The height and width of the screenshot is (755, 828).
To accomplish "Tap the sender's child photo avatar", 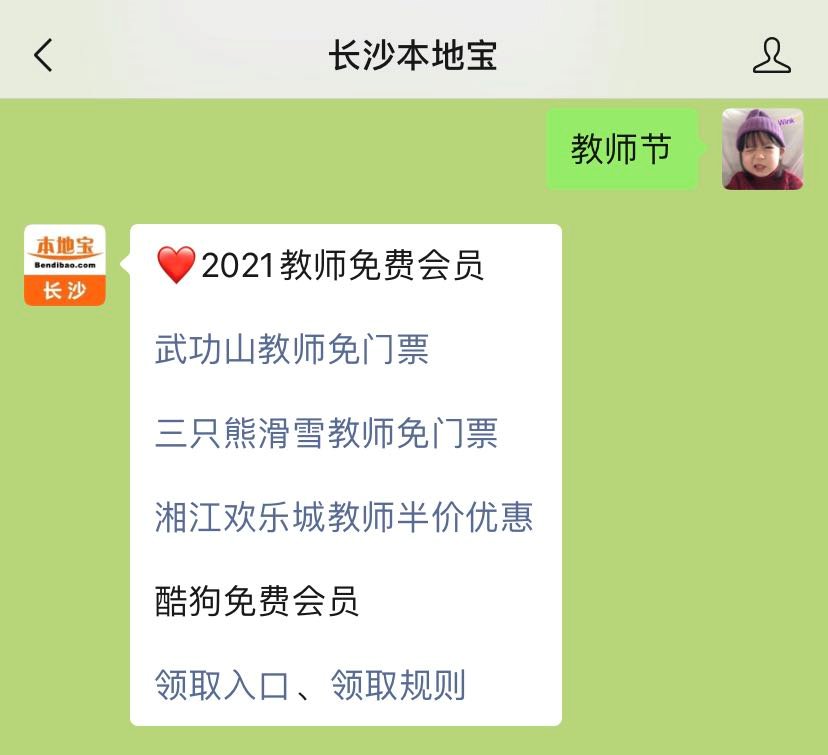I will click(x=762, y=149).
